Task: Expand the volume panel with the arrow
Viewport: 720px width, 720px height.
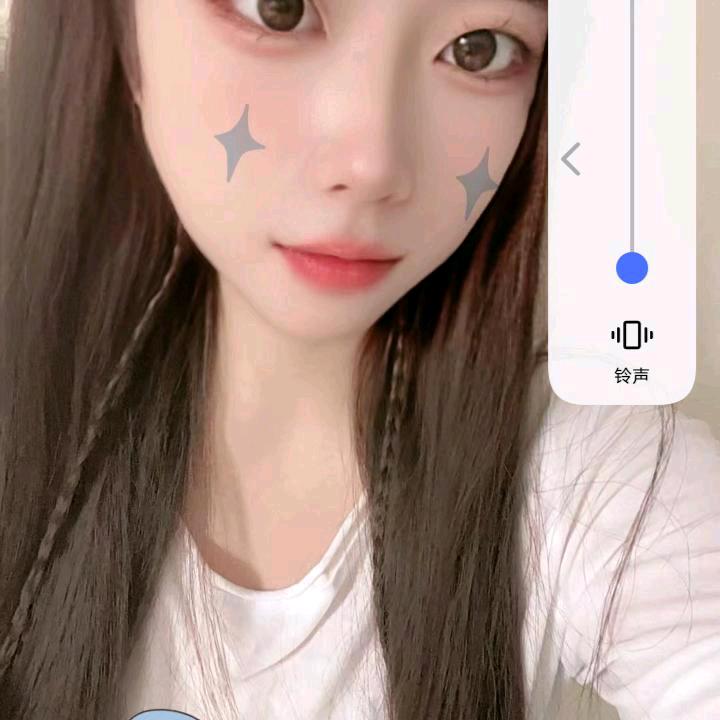Action: pos(571,159)
